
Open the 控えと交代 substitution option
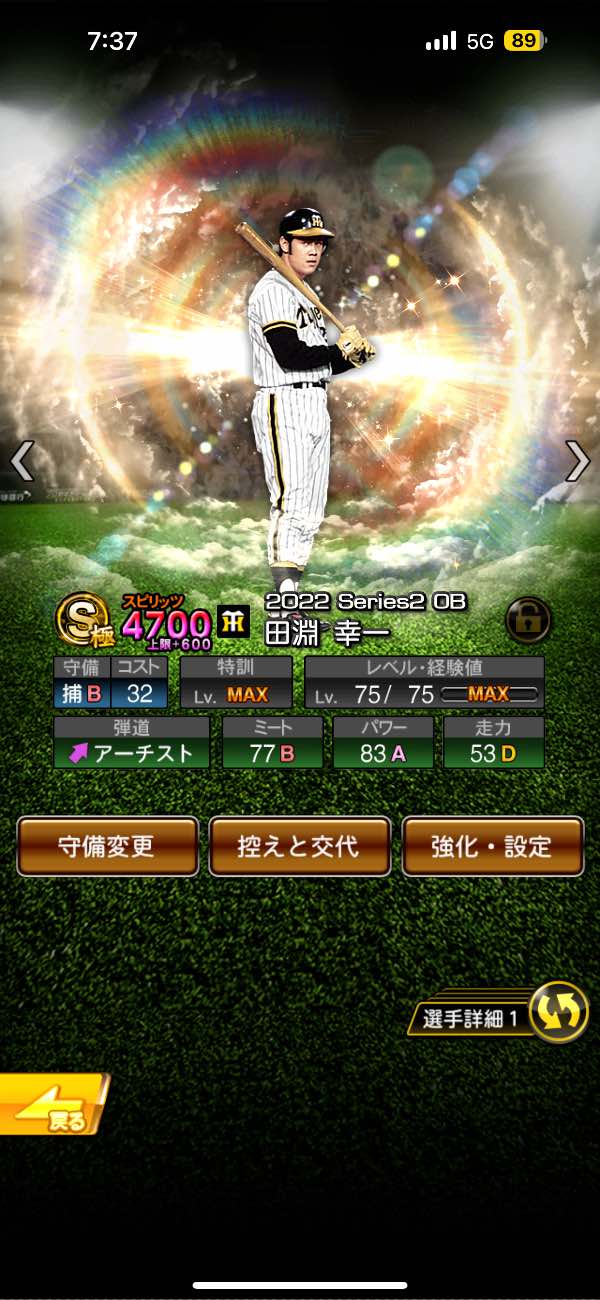(299, 846)
